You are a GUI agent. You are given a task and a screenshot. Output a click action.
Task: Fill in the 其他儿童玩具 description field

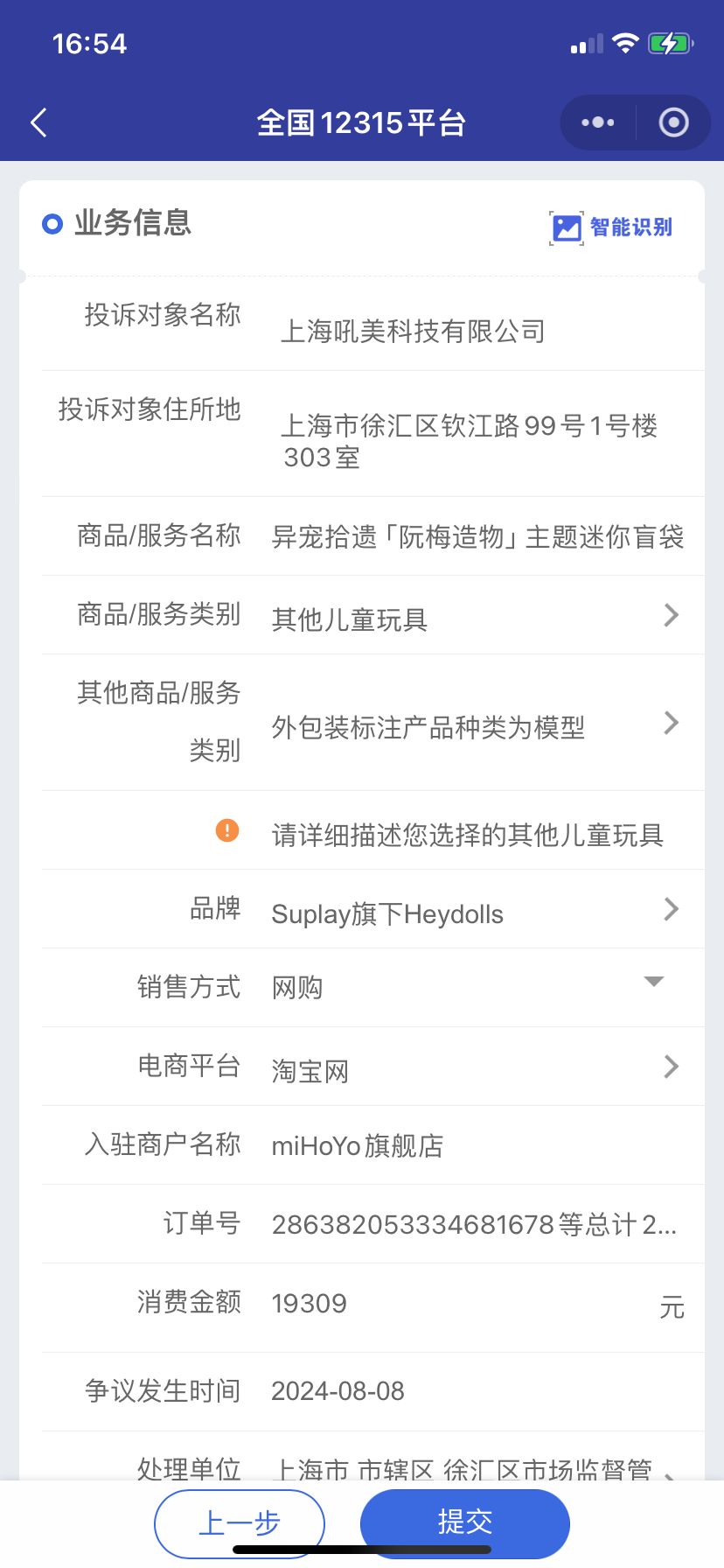pyautogui.click(x=469, y=835)
